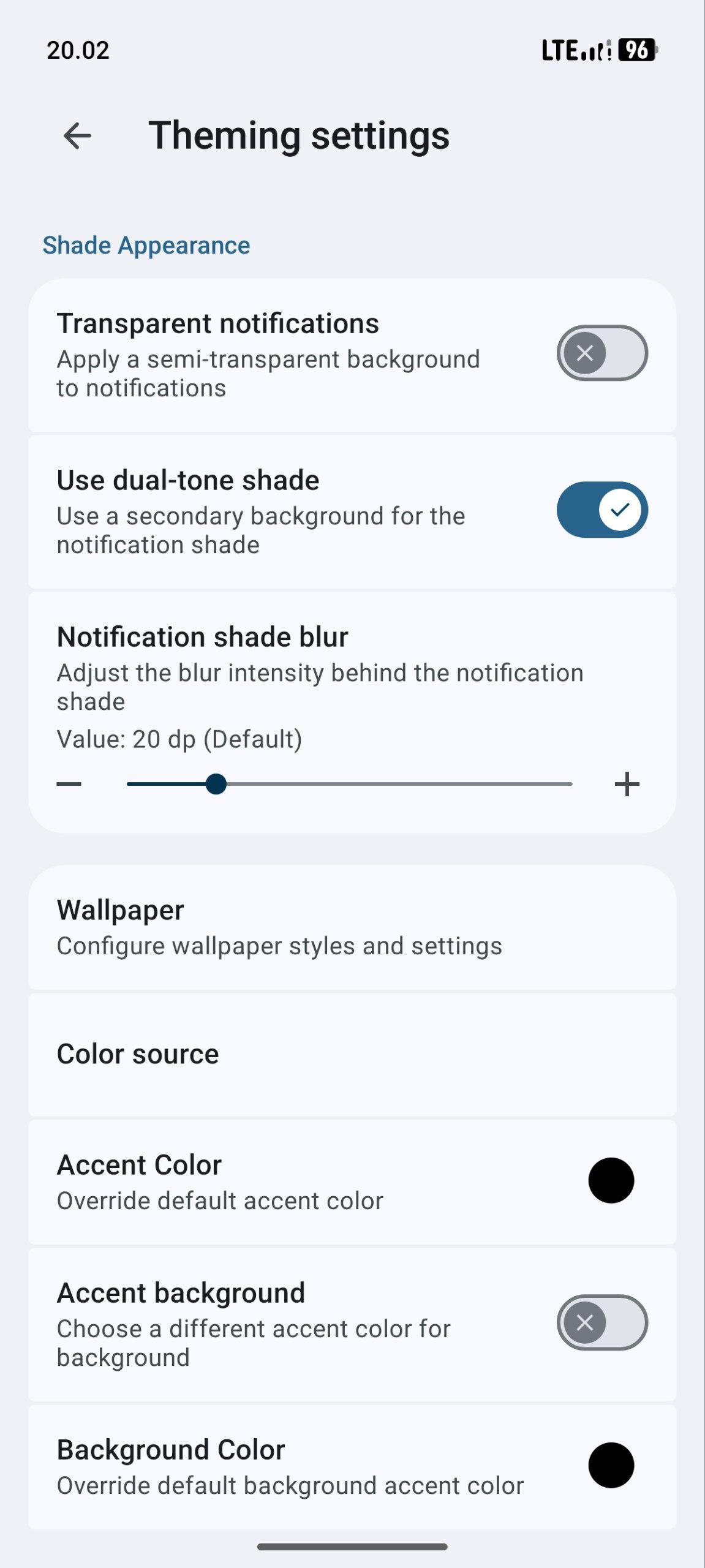
Task: Turn off Use dual-tone shade
Action: (602, 510)
